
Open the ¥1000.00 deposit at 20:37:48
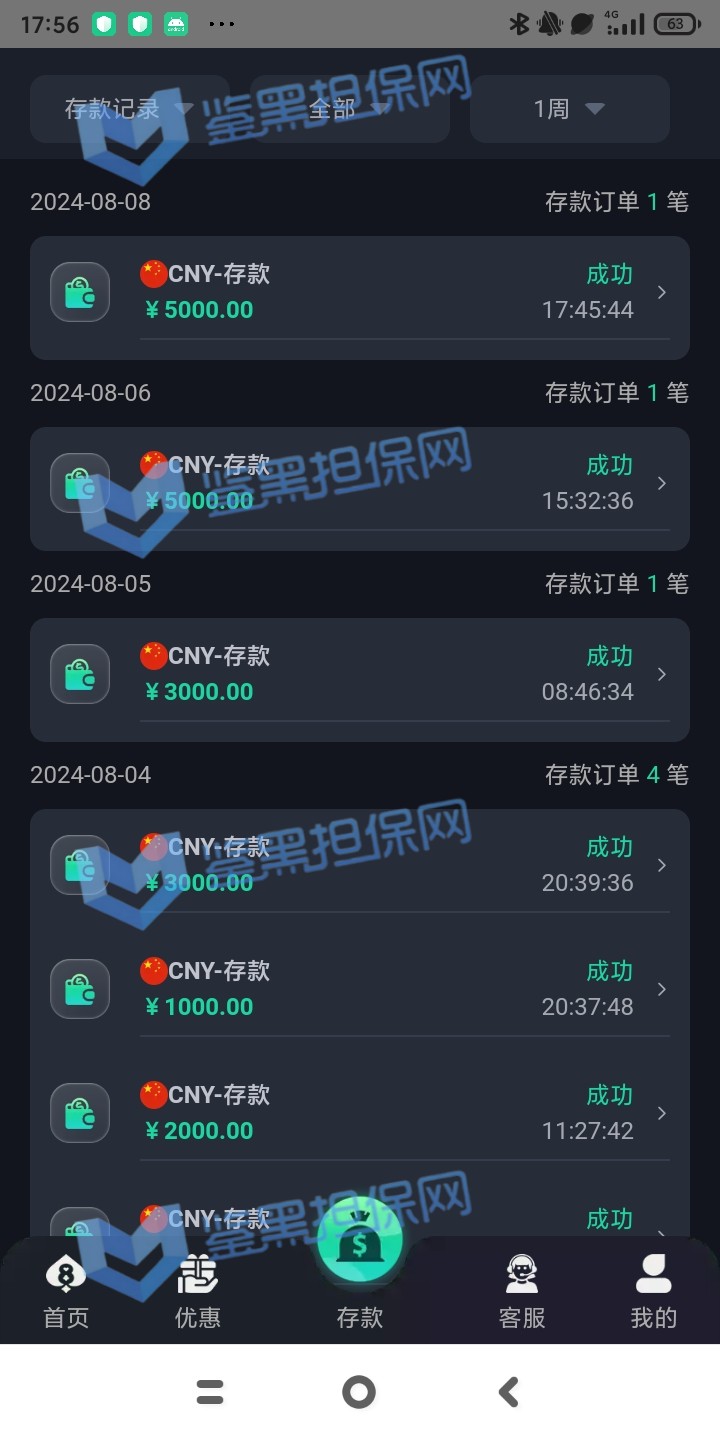click(360, 990)
